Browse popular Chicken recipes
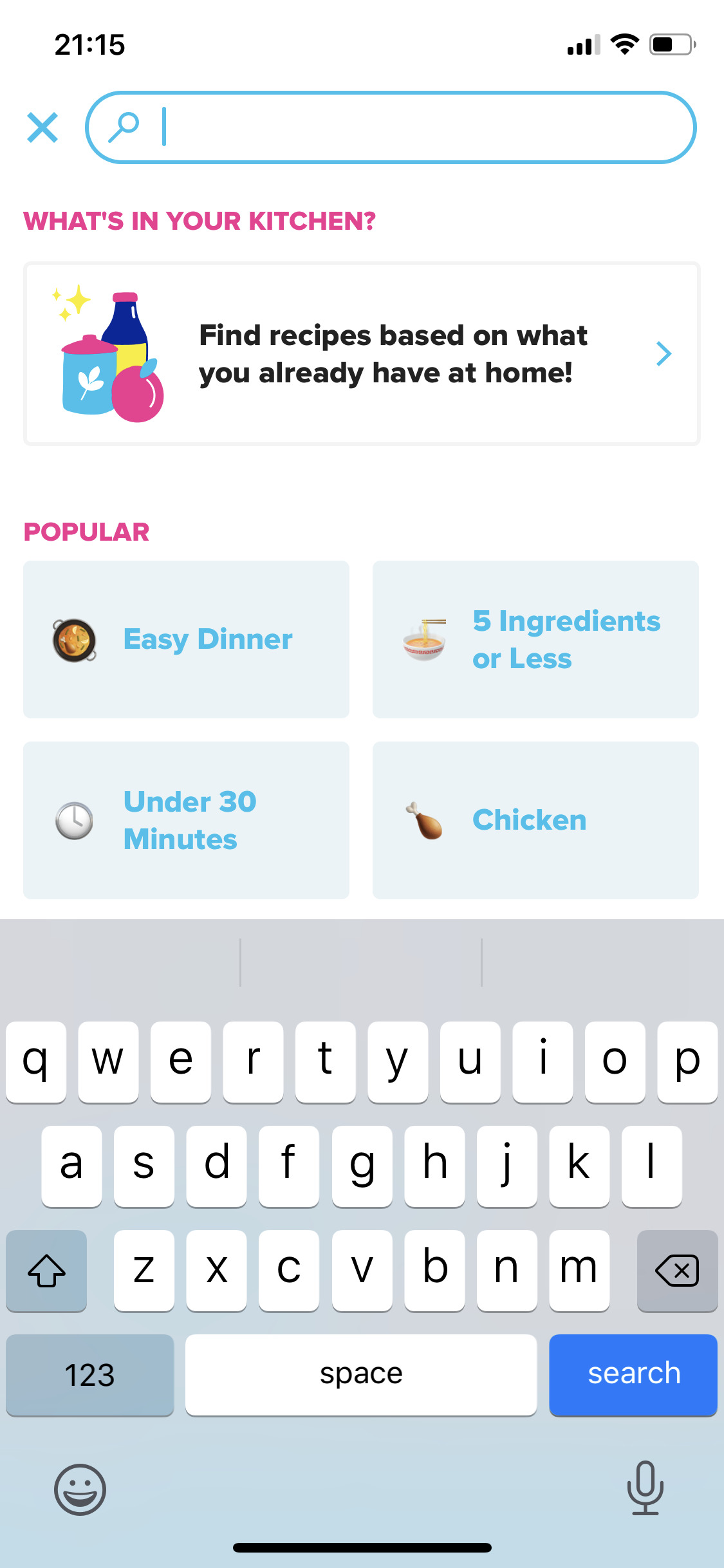724x1568 pixels. [535, 820]
